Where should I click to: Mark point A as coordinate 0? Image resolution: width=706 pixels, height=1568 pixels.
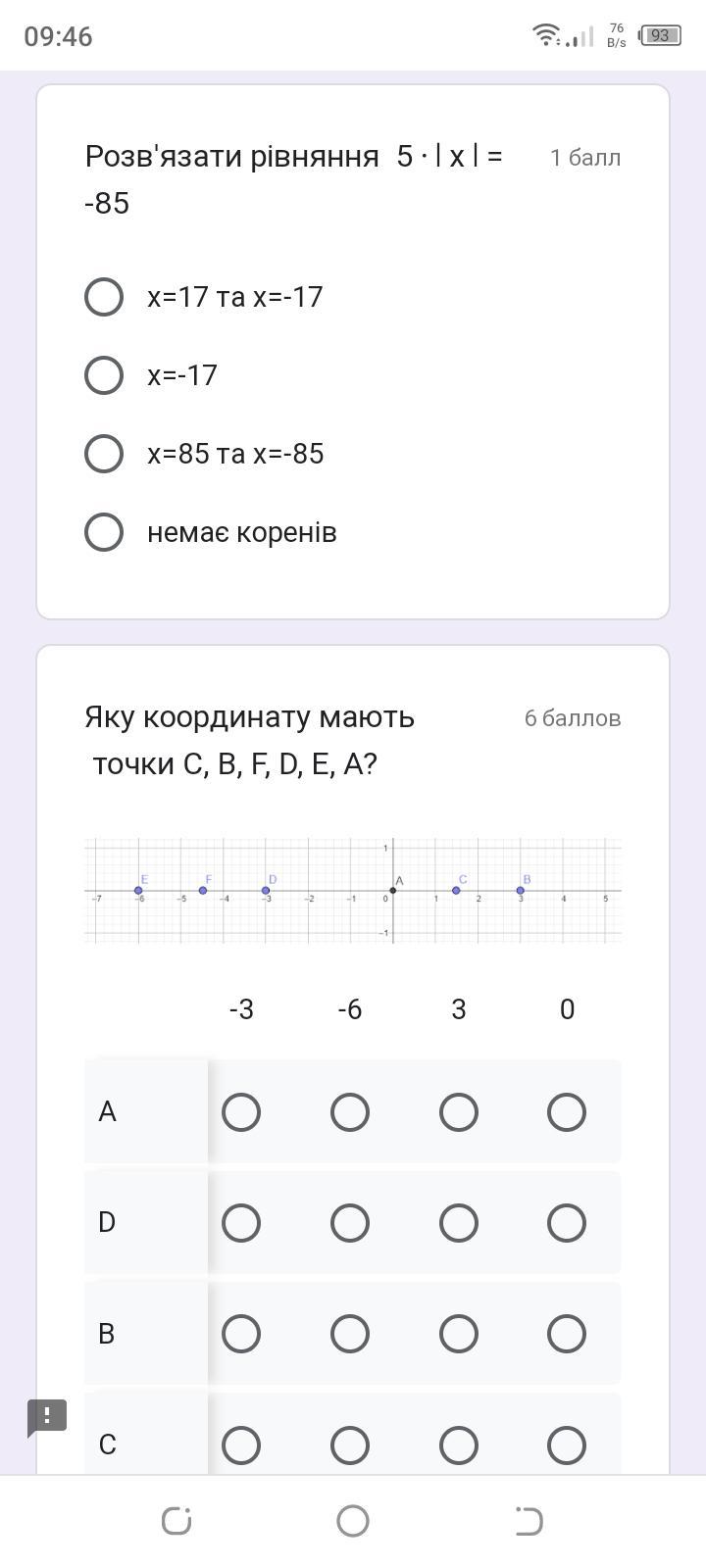(x=567, y=1112)
